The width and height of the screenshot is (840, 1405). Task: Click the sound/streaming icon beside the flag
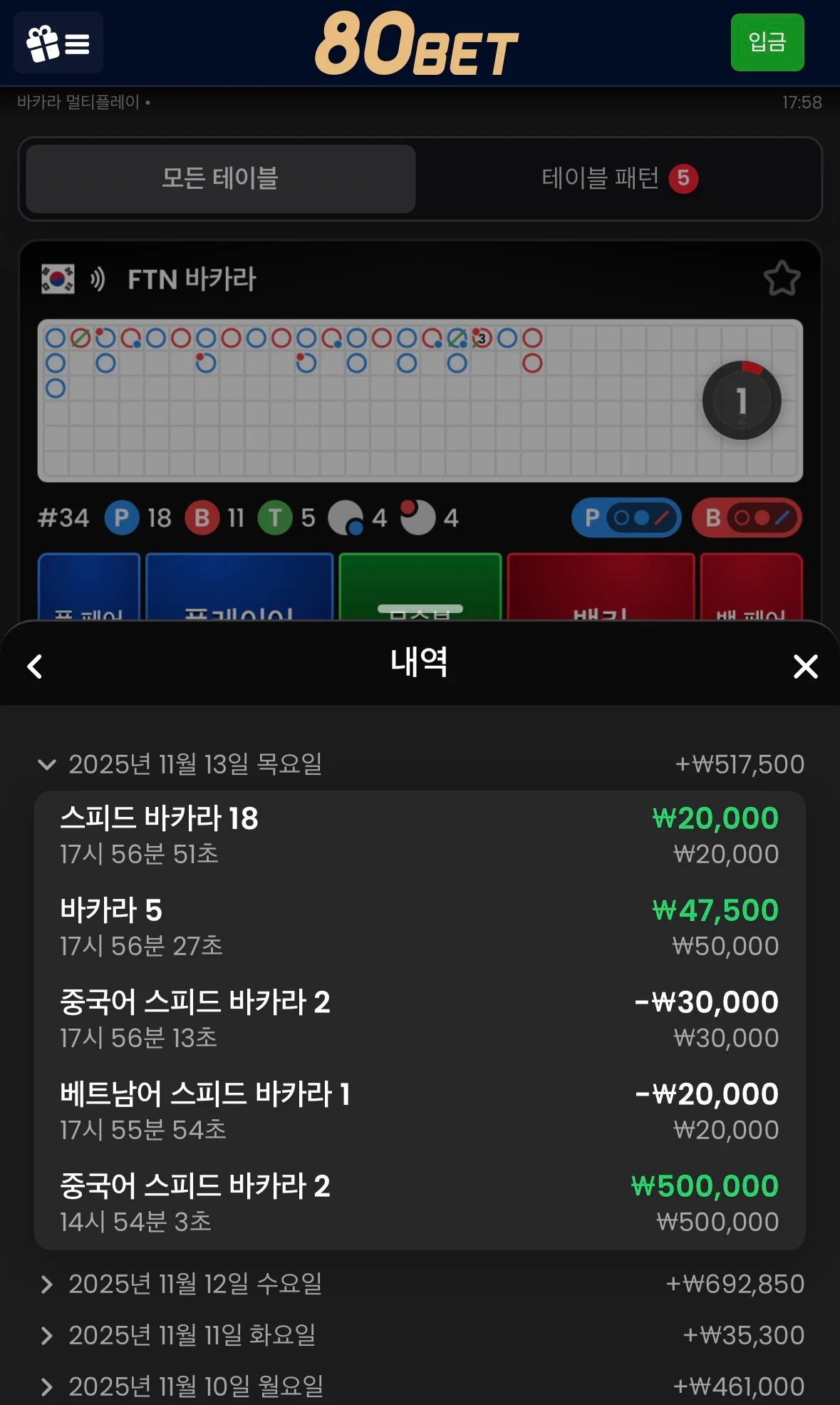point(95,279)
